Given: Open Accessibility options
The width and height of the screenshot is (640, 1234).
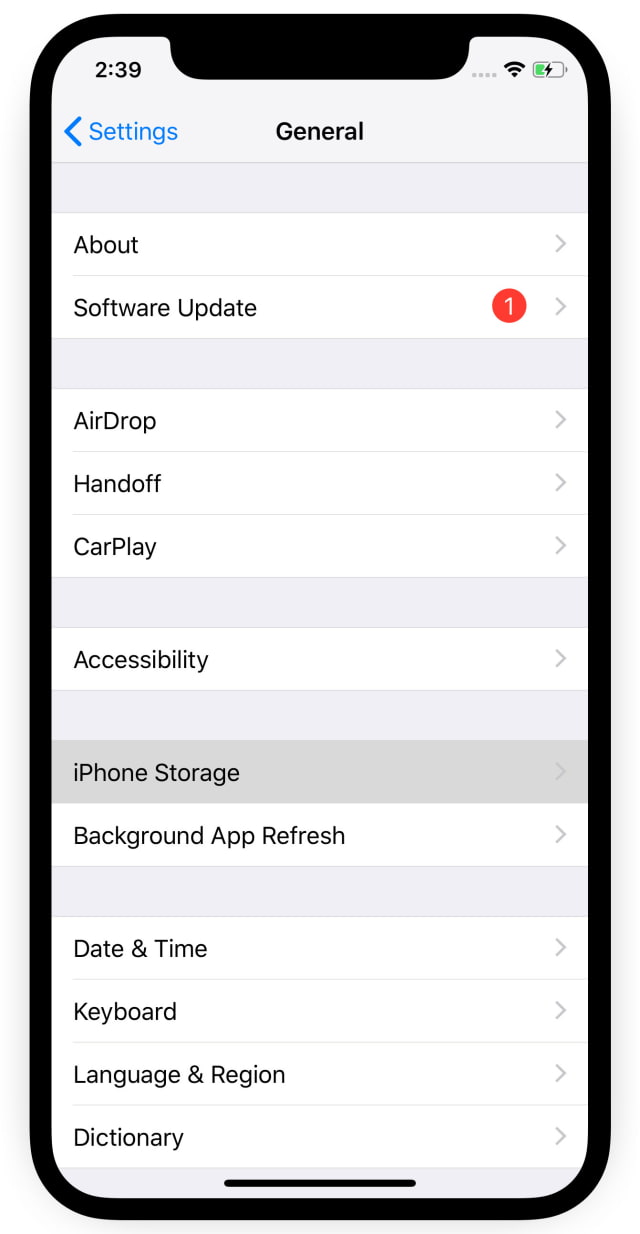Looking at the screenshot, I should pos(319,660).
